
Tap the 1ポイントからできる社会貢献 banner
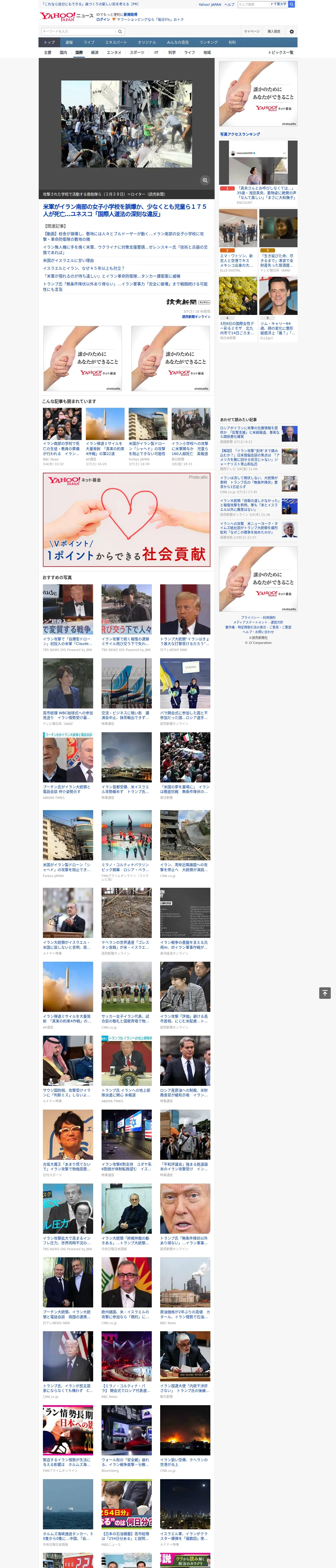click(126, 520)
